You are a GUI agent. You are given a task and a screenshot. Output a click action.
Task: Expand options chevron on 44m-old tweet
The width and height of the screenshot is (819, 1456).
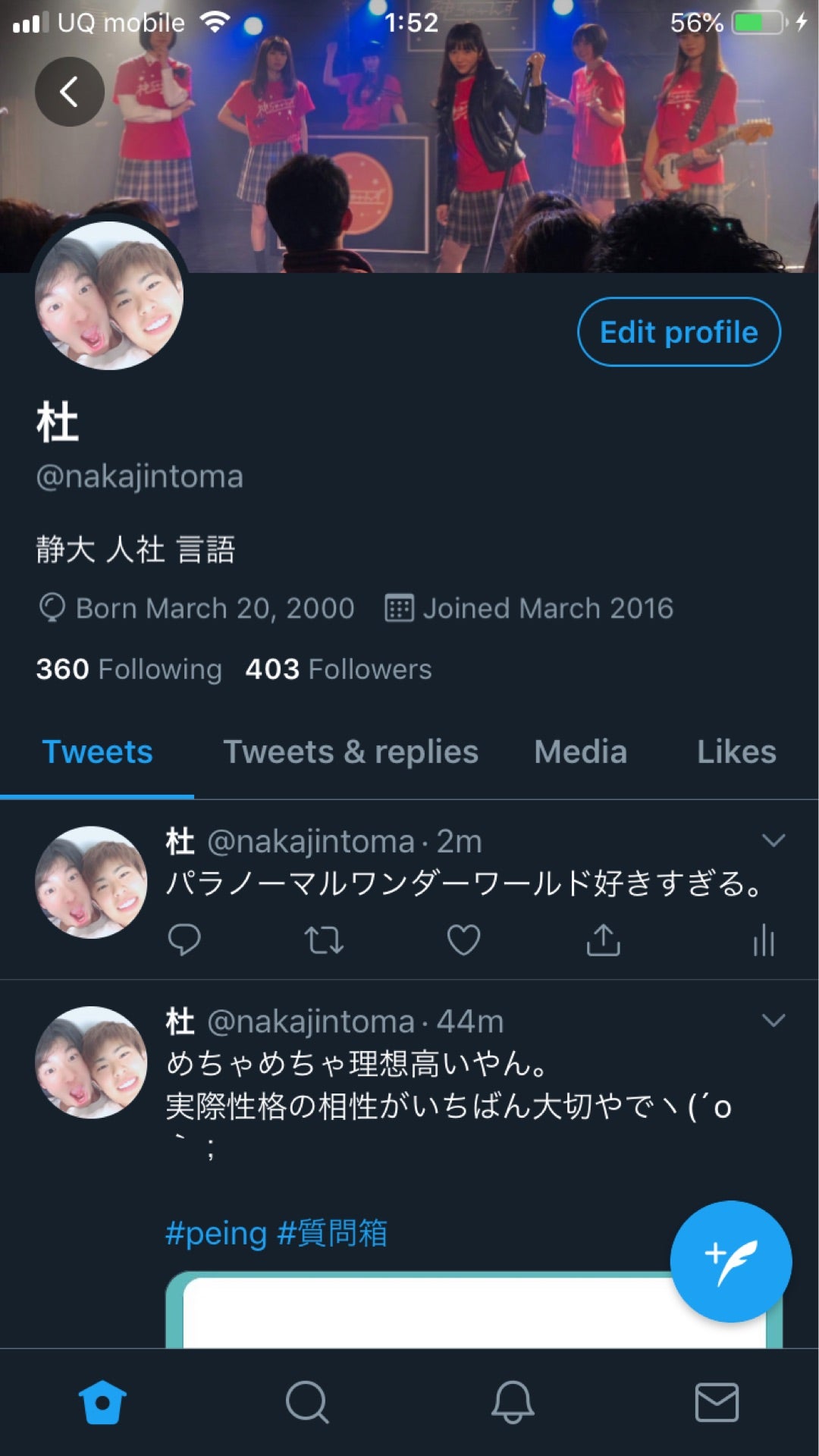773,1021
